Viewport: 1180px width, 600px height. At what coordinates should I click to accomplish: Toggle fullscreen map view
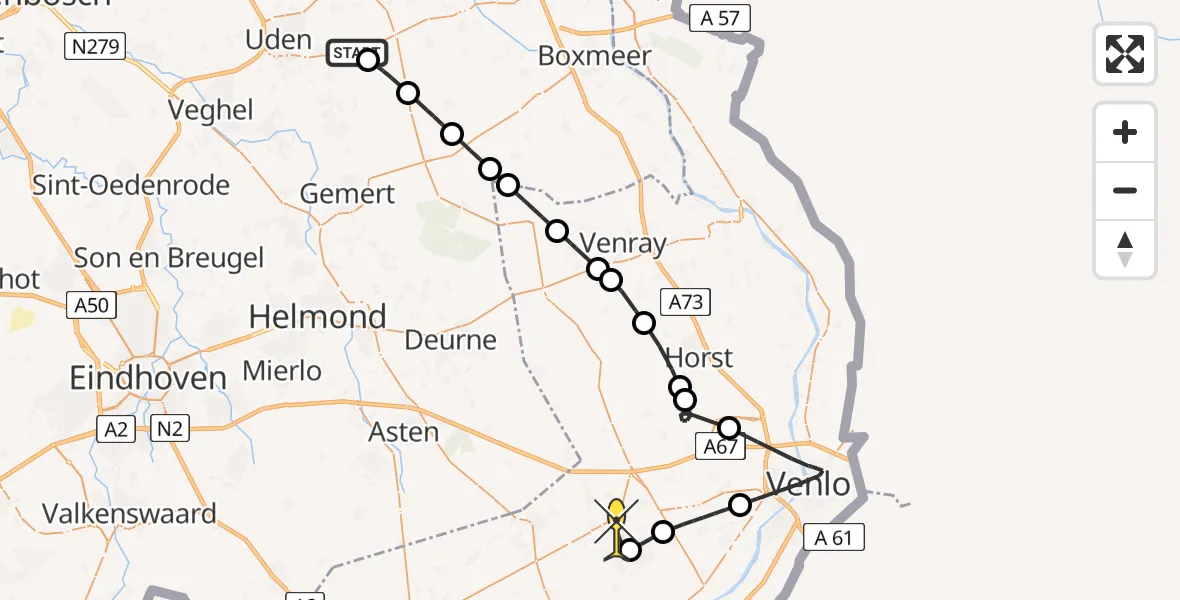pos(1125,54)
